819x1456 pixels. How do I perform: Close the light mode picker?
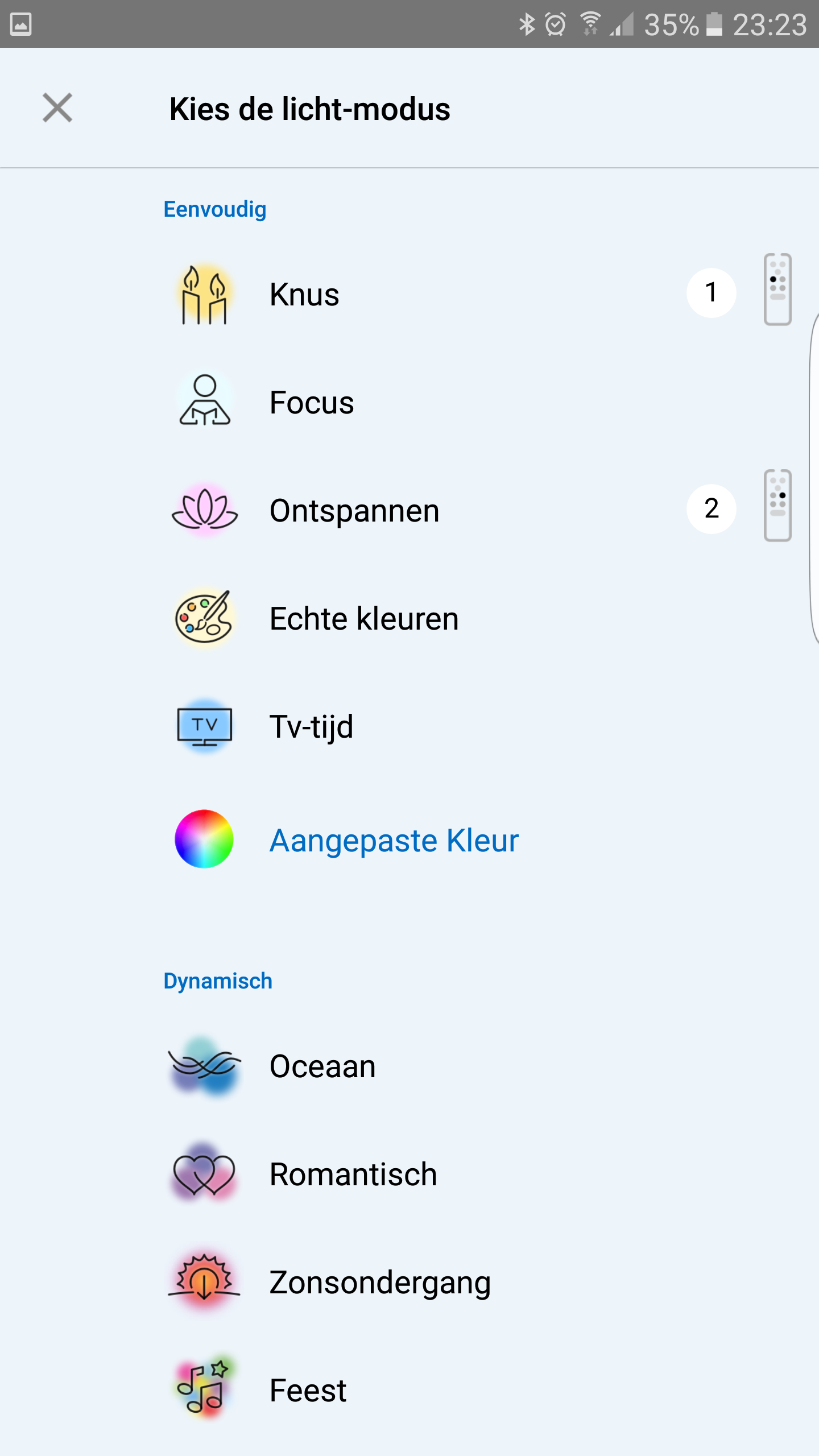(x=57, y=108)
